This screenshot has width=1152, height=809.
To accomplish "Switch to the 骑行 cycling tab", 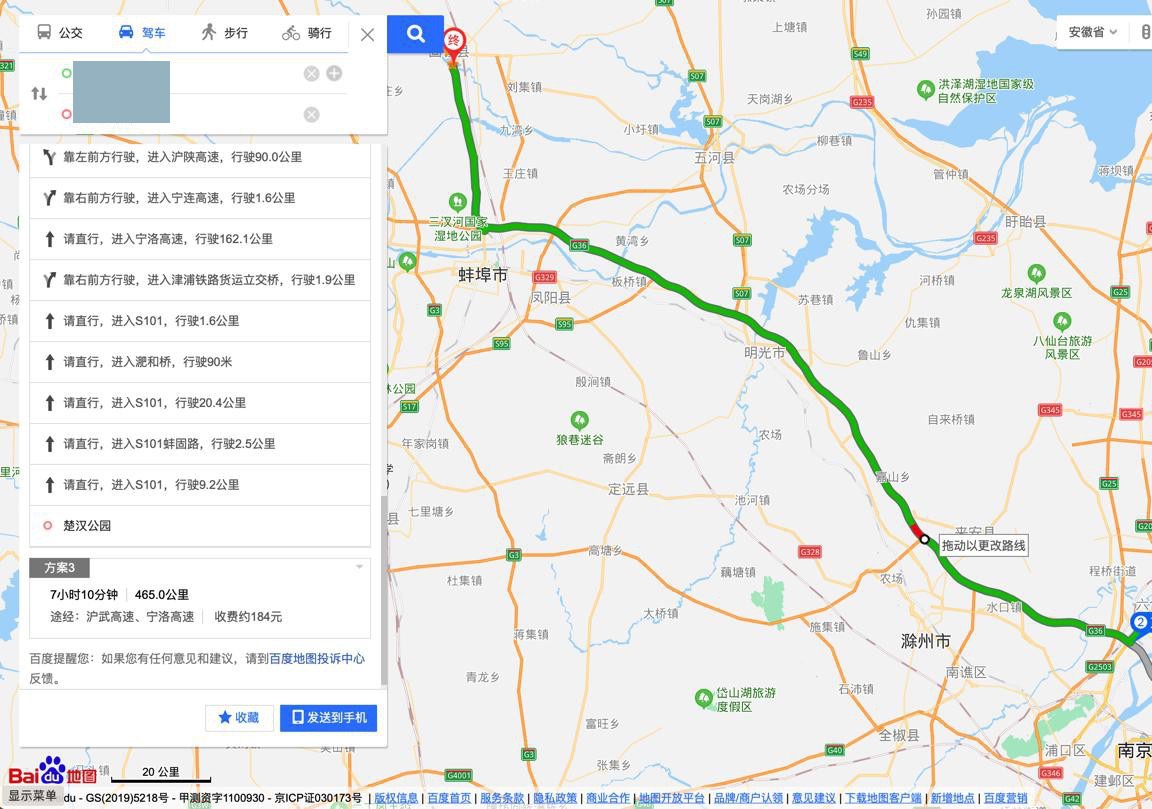I will point(307,33).
